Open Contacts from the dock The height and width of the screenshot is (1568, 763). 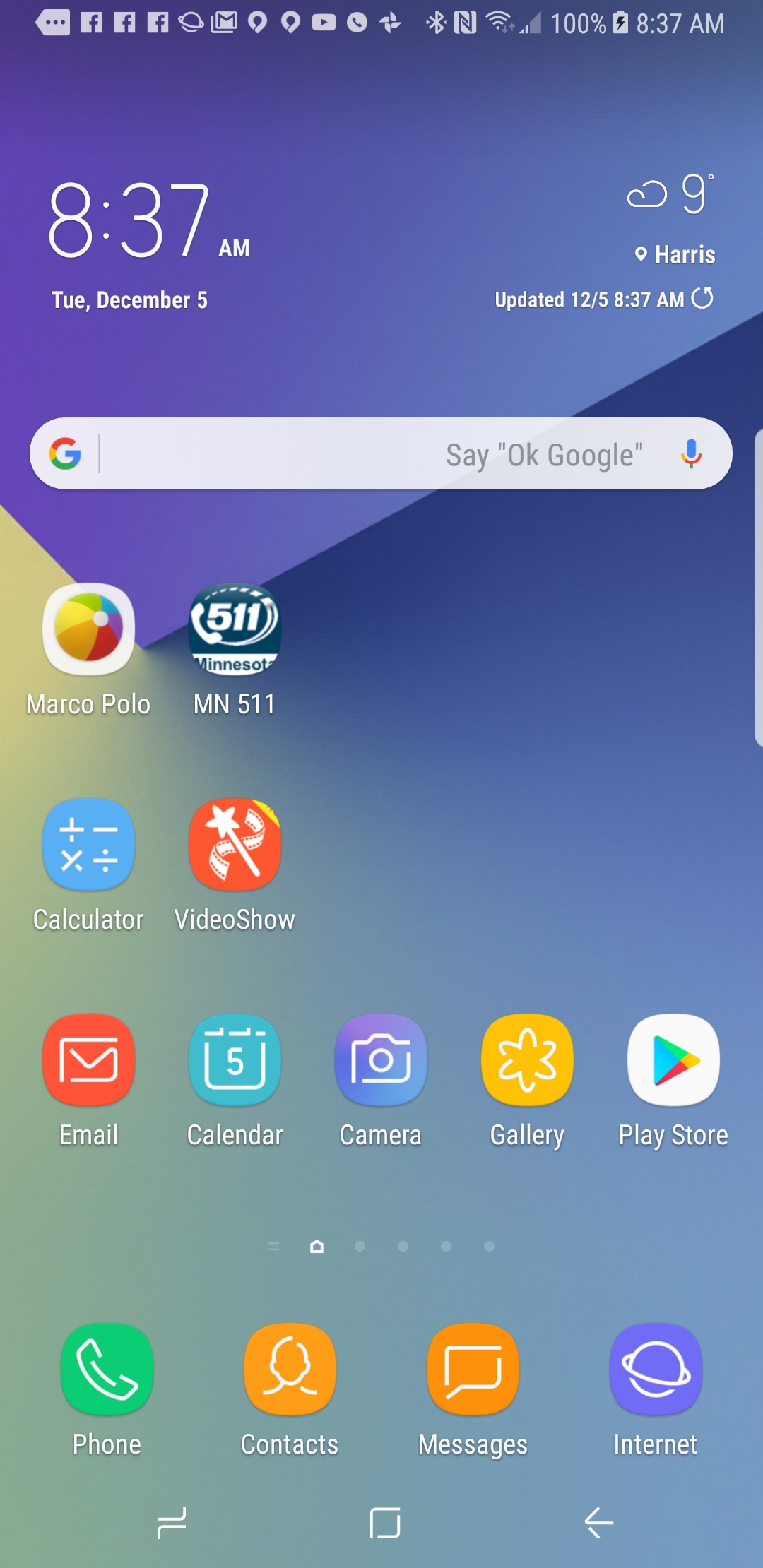point(290,1369)
